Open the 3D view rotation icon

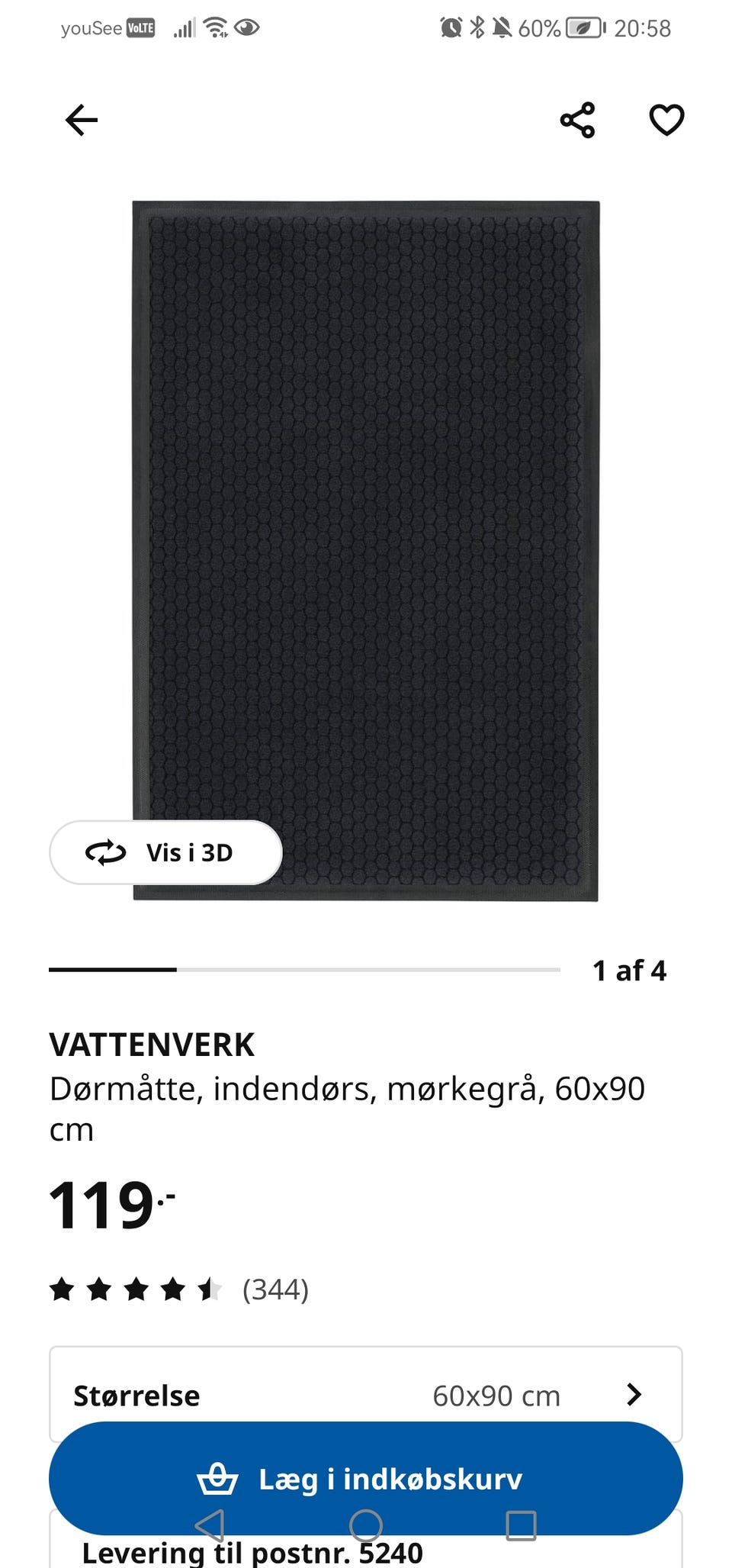[107, 853]
